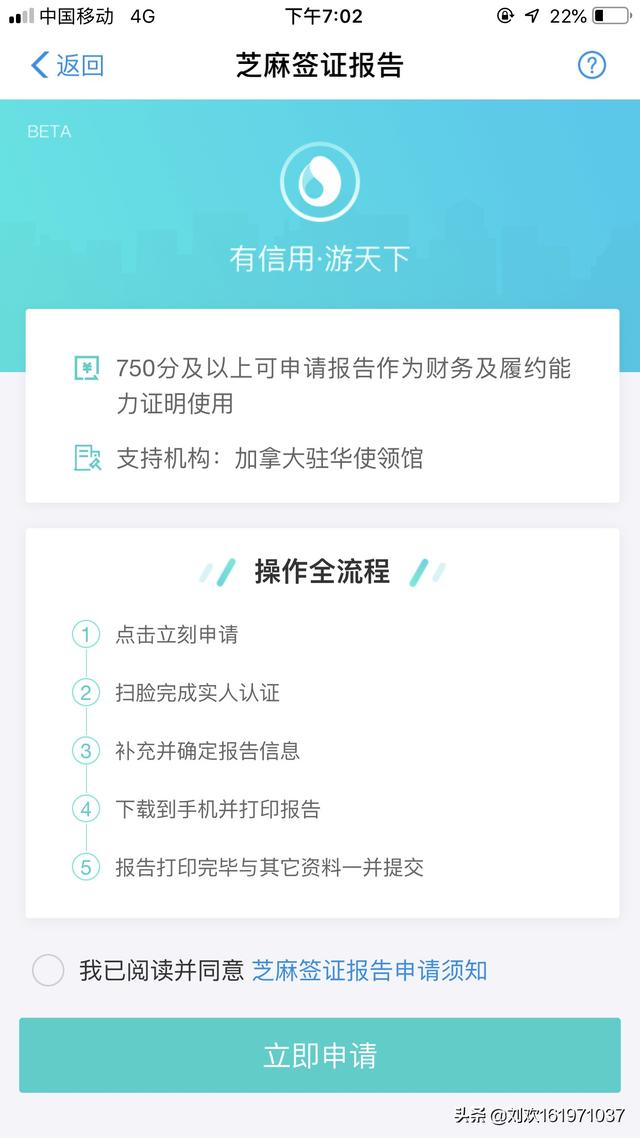Check the 我已阅读并同意 agreement circle
Viewport: 640px width, 1138px height.
[x=48, y=970]
